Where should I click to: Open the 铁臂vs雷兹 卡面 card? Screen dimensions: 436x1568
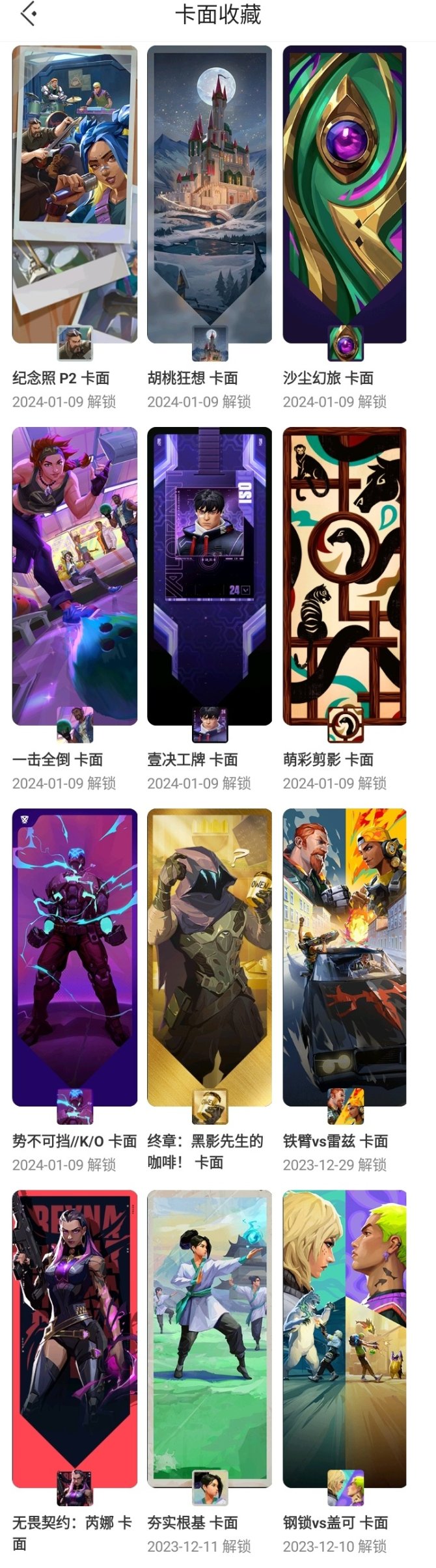344,957
